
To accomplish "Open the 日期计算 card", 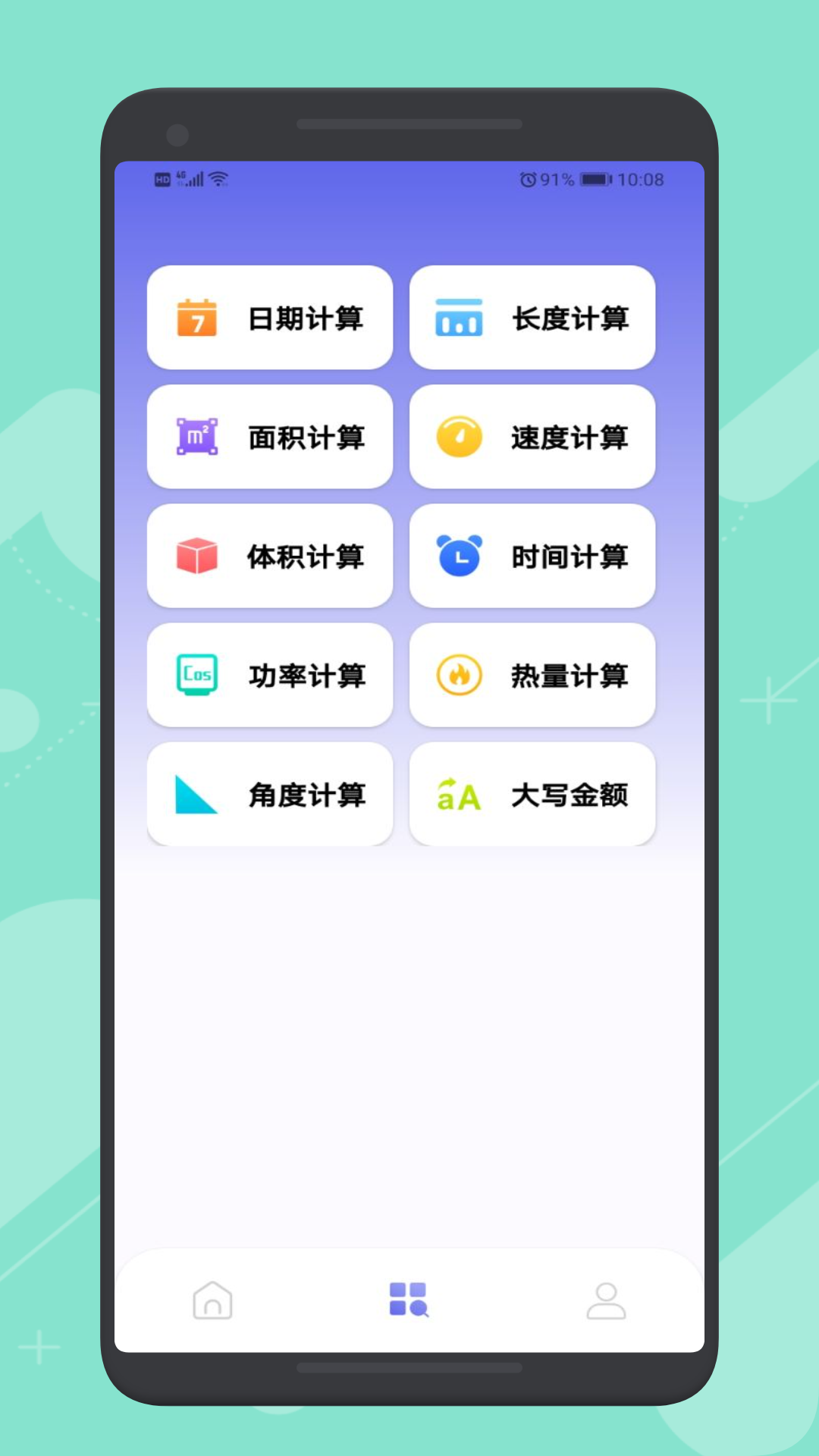I will click(270, 318).
